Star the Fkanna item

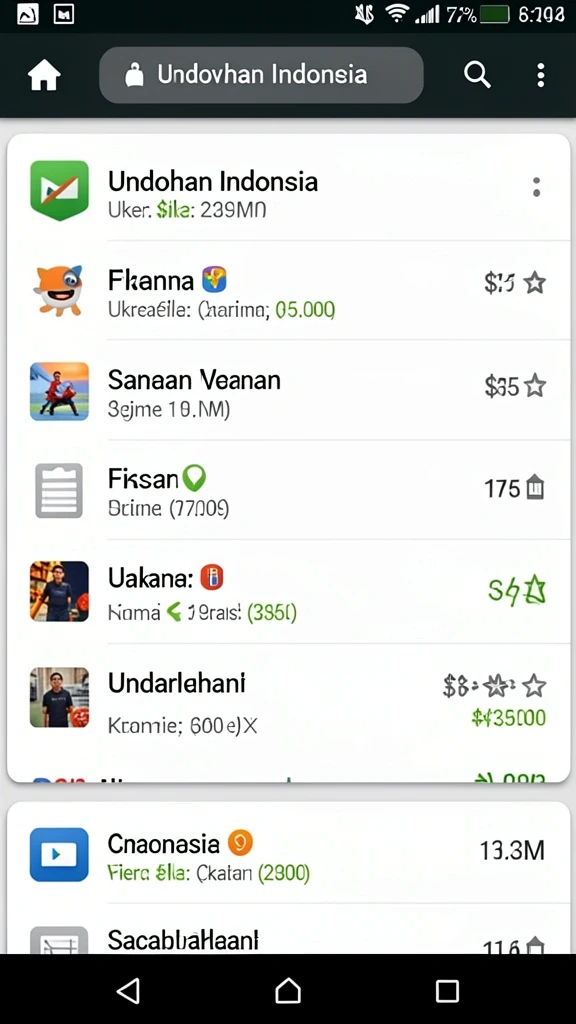tap(535, 283)
